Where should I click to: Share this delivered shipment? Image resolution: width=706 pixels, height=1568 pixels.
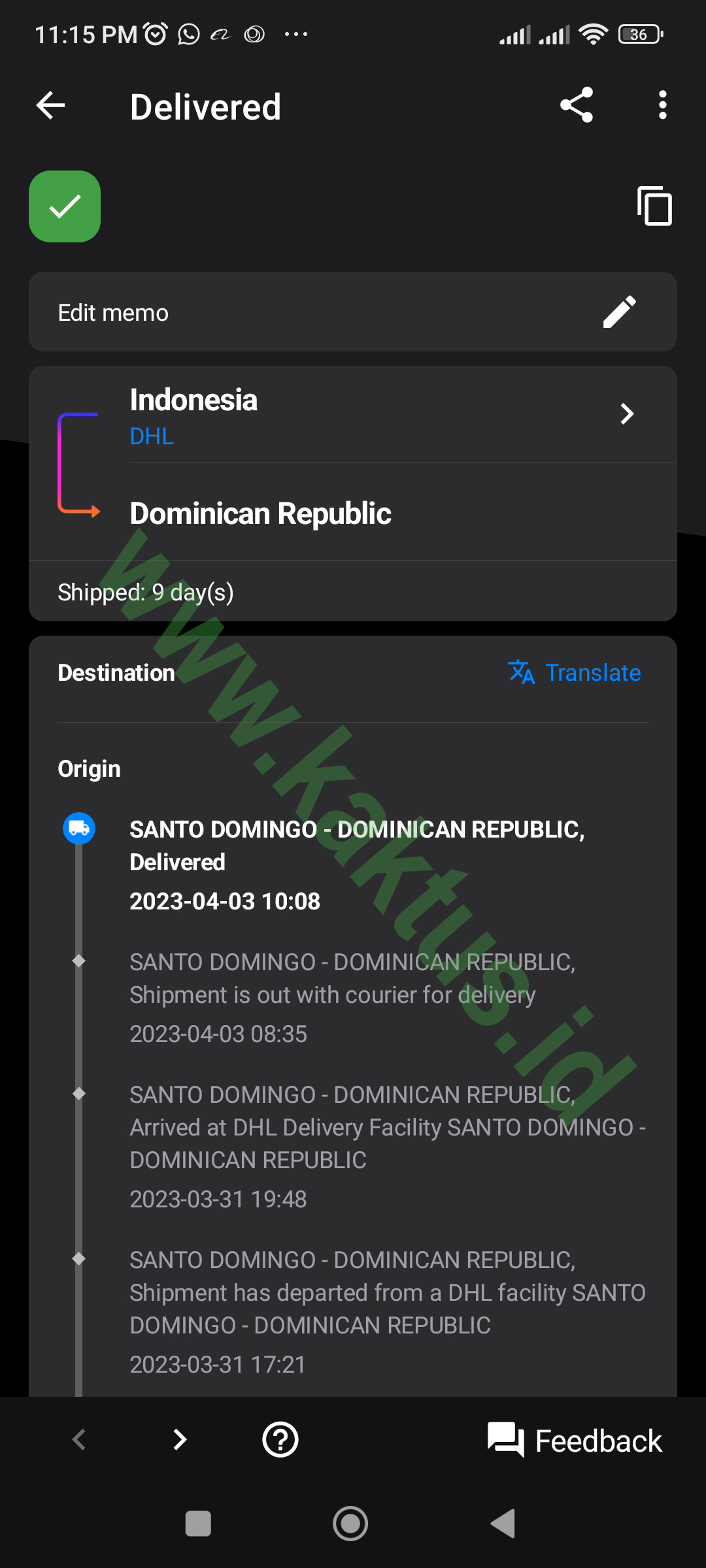point(577,105)
